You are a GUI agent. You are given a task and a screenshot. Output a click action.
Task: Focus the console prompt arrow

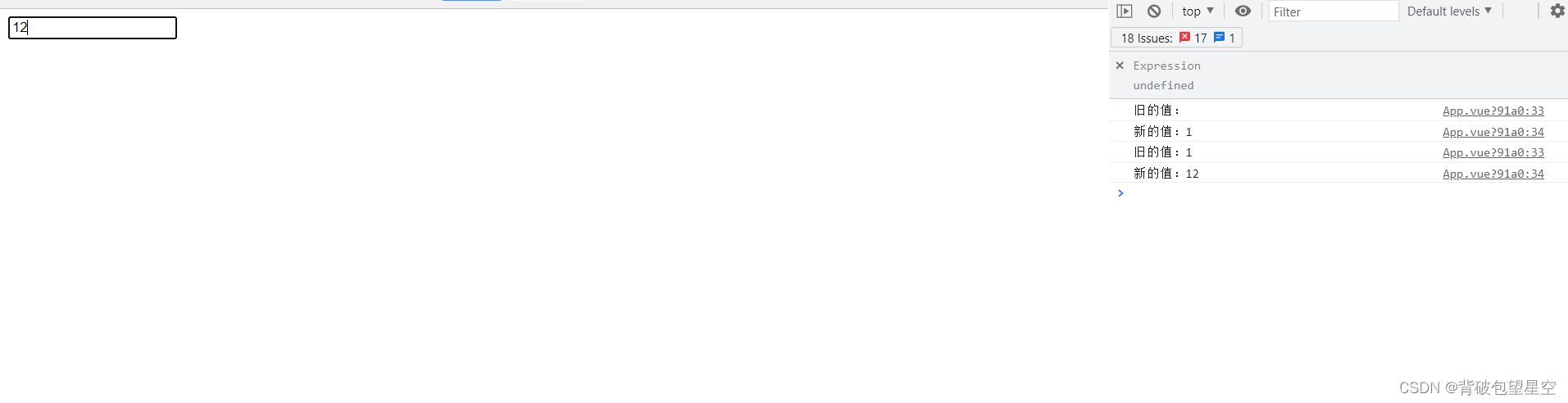(1120, 193)
